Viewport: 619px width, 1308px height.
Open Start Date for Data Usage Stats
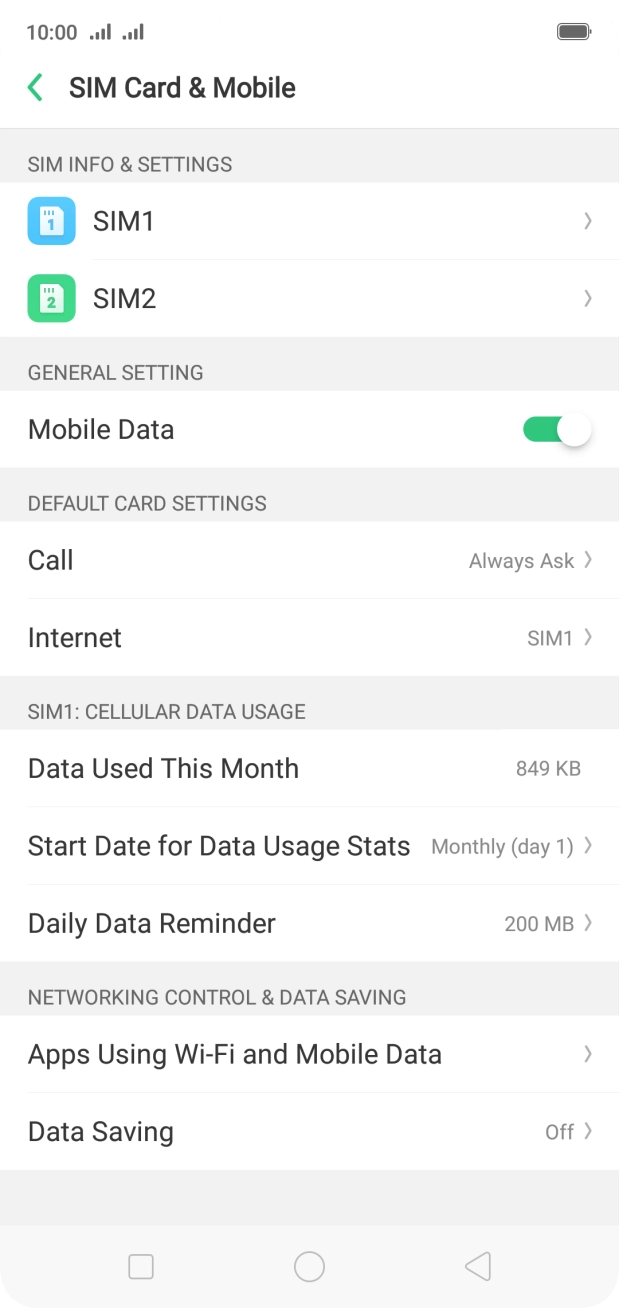[x=309, y=846]
